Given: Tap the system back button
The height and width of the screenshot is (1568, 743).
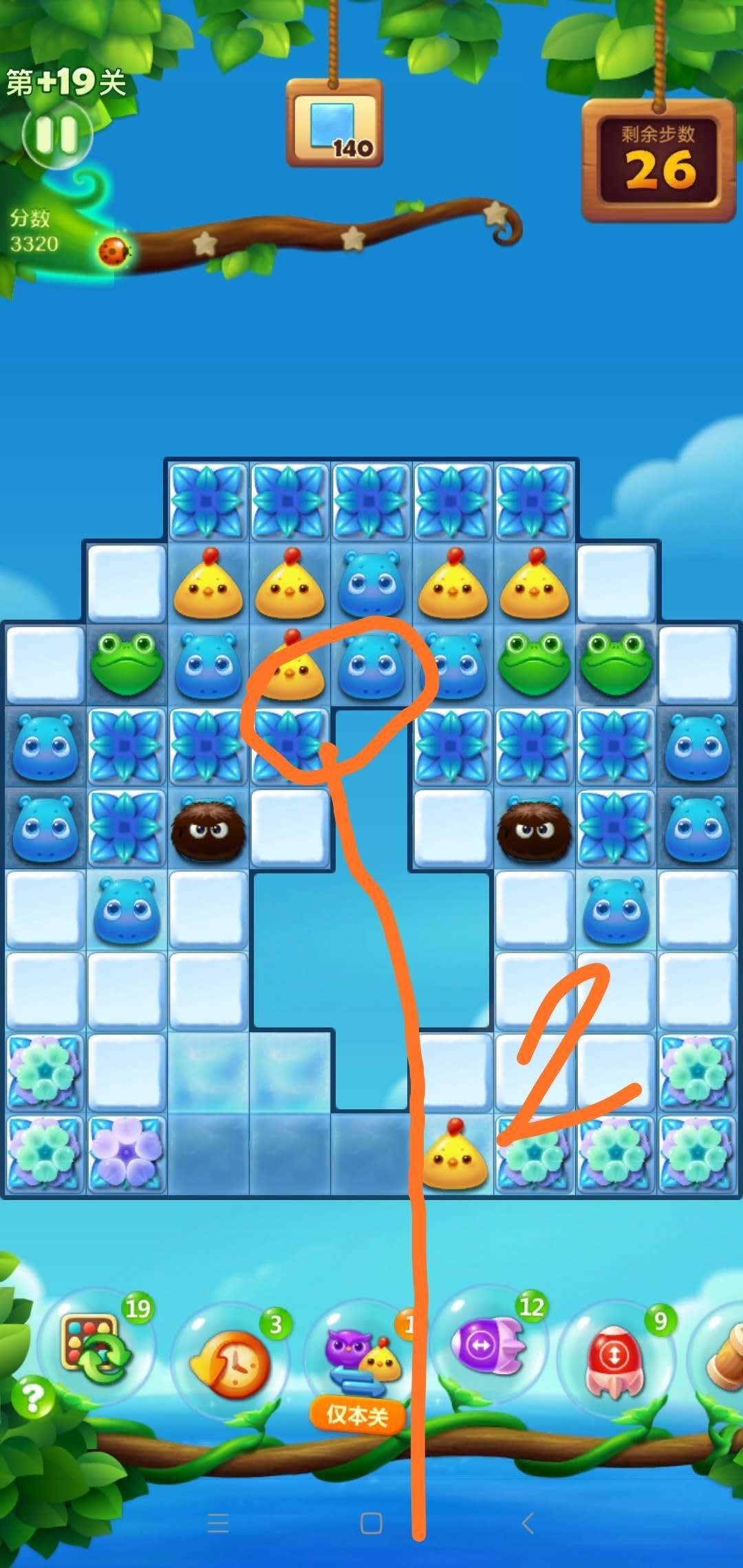Looking at the screenshot, I should click(x=528, y=1523).
